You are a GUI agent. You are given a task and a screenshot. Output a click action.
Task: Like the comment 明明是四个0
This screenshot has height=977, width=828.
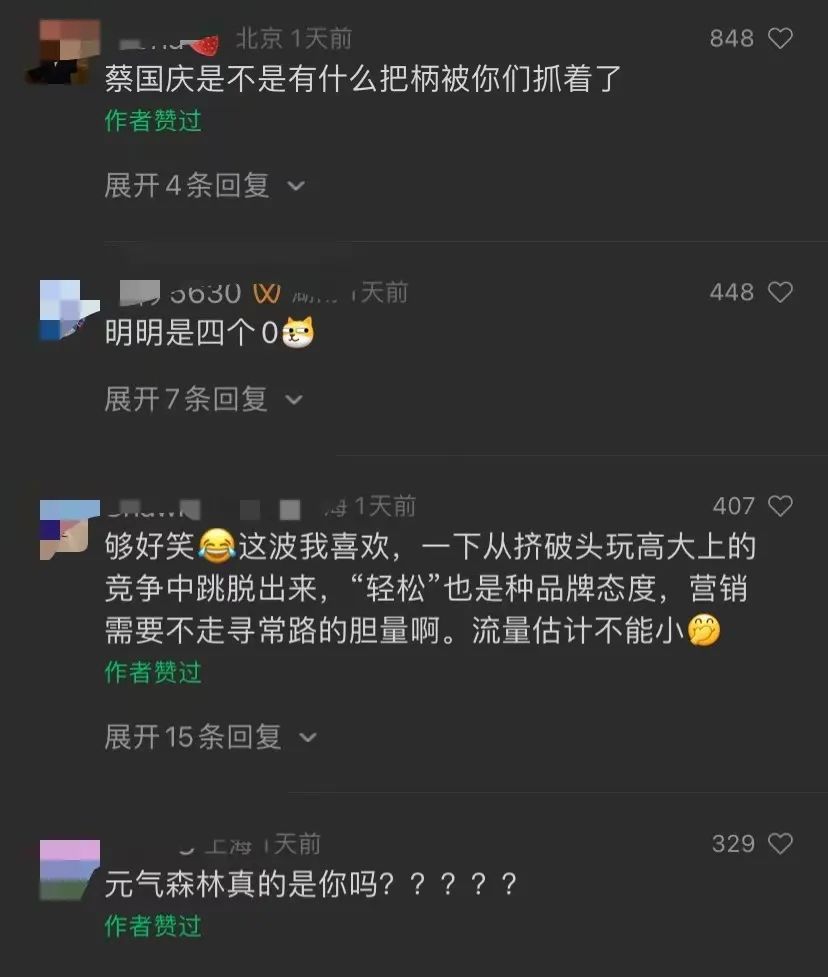pos(780,292)
